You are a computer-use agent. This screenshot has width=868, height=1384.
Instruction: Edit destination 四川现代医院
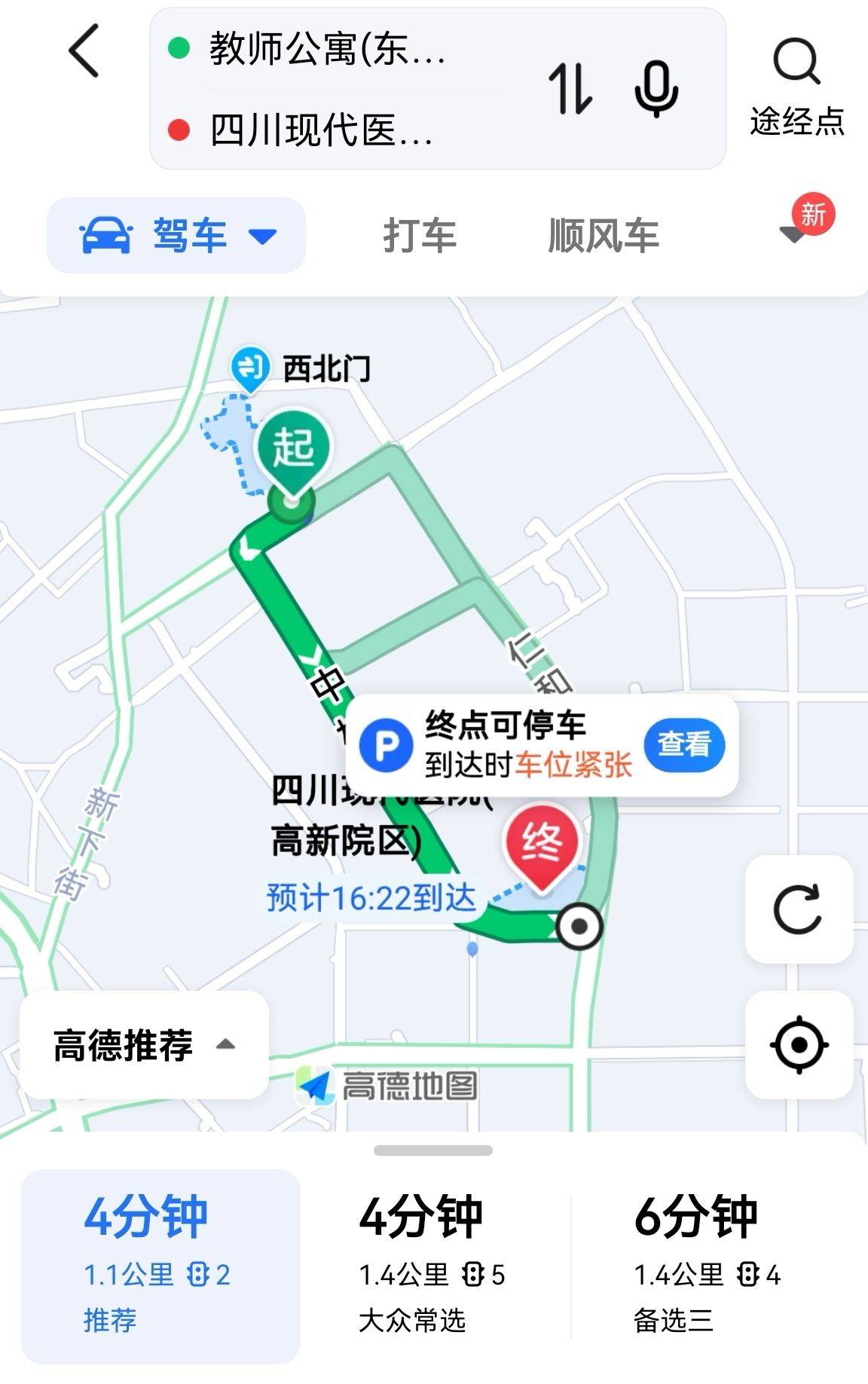point(322,130)
